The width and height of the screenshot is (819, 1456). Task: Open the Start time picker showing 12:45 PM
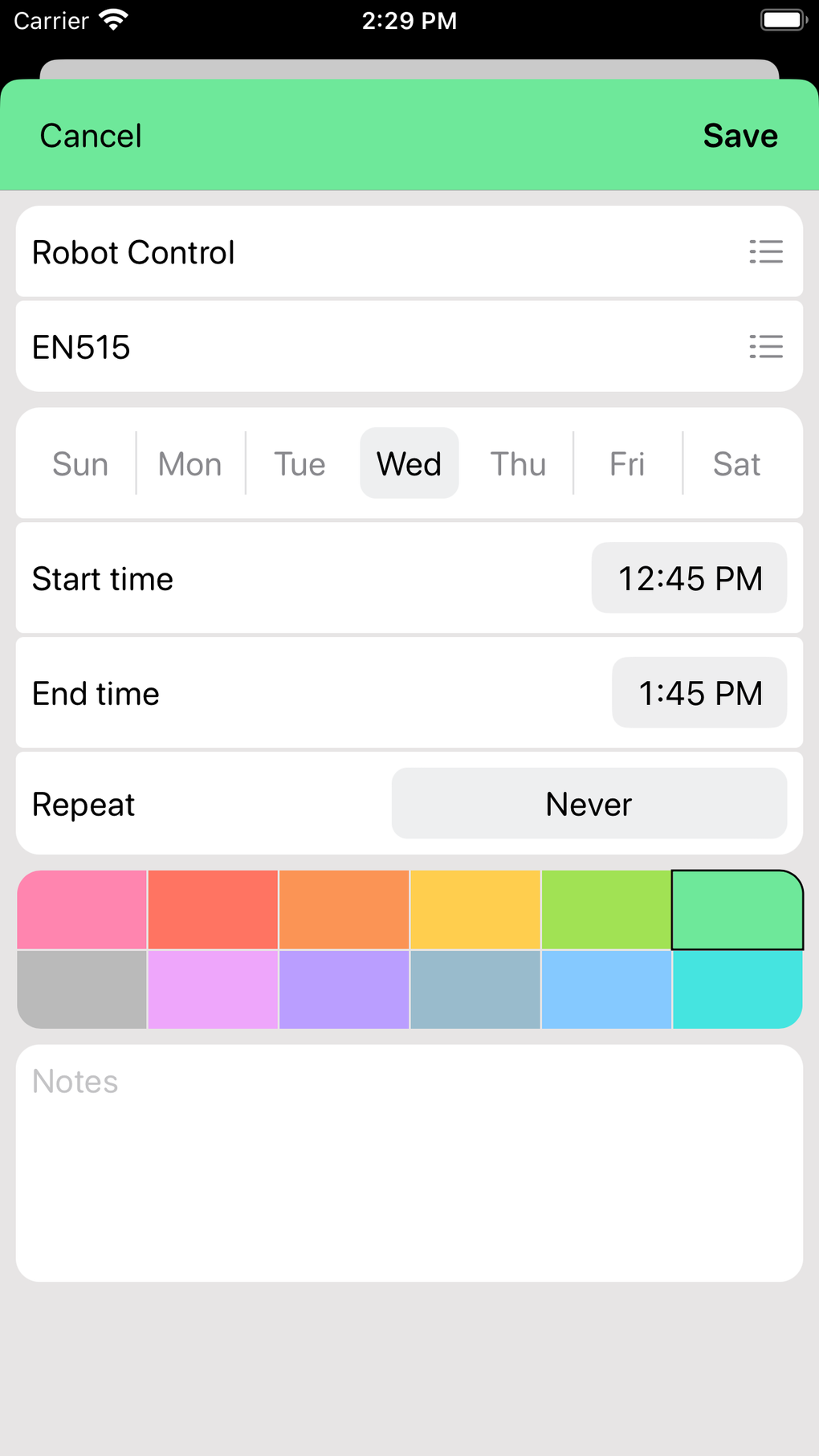(688, 577)
